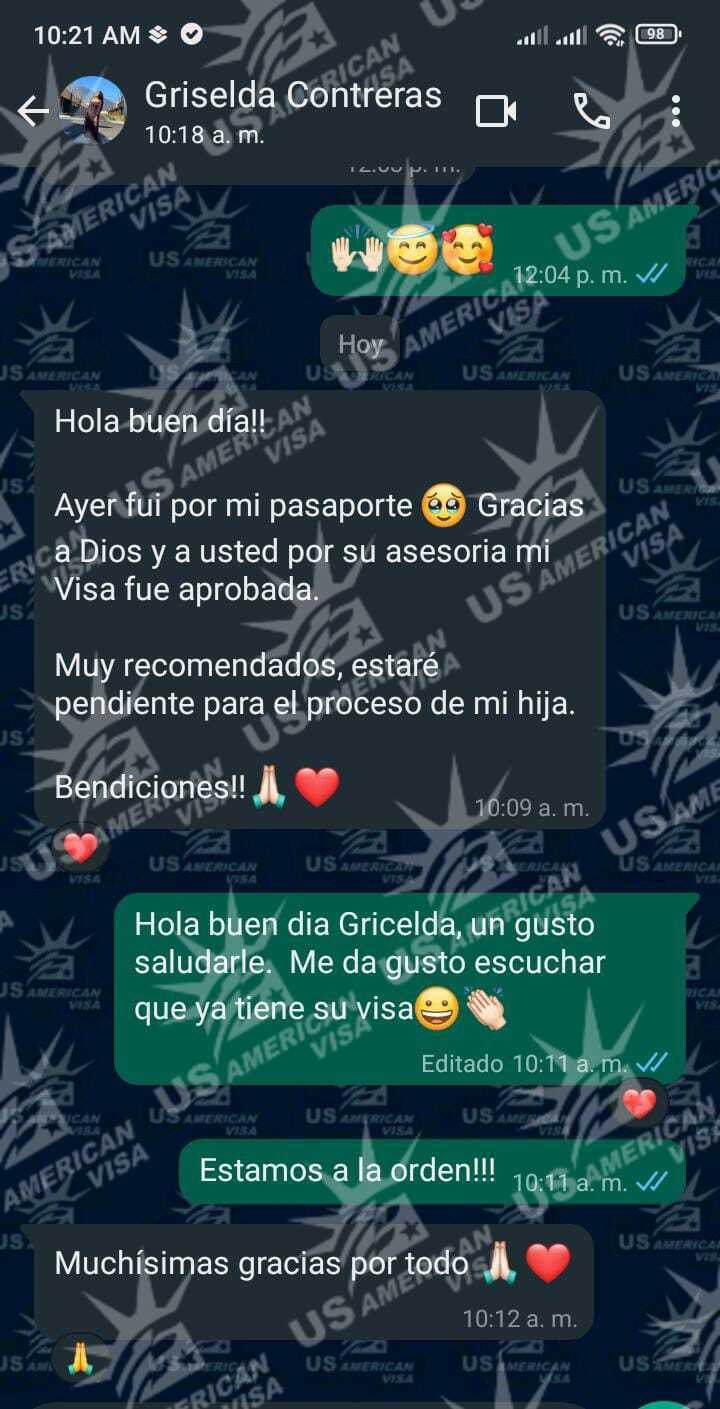View praying hands reaction under Muchísimas gracias
This screenshot has height=1409, width=720.
[80, 1358]
